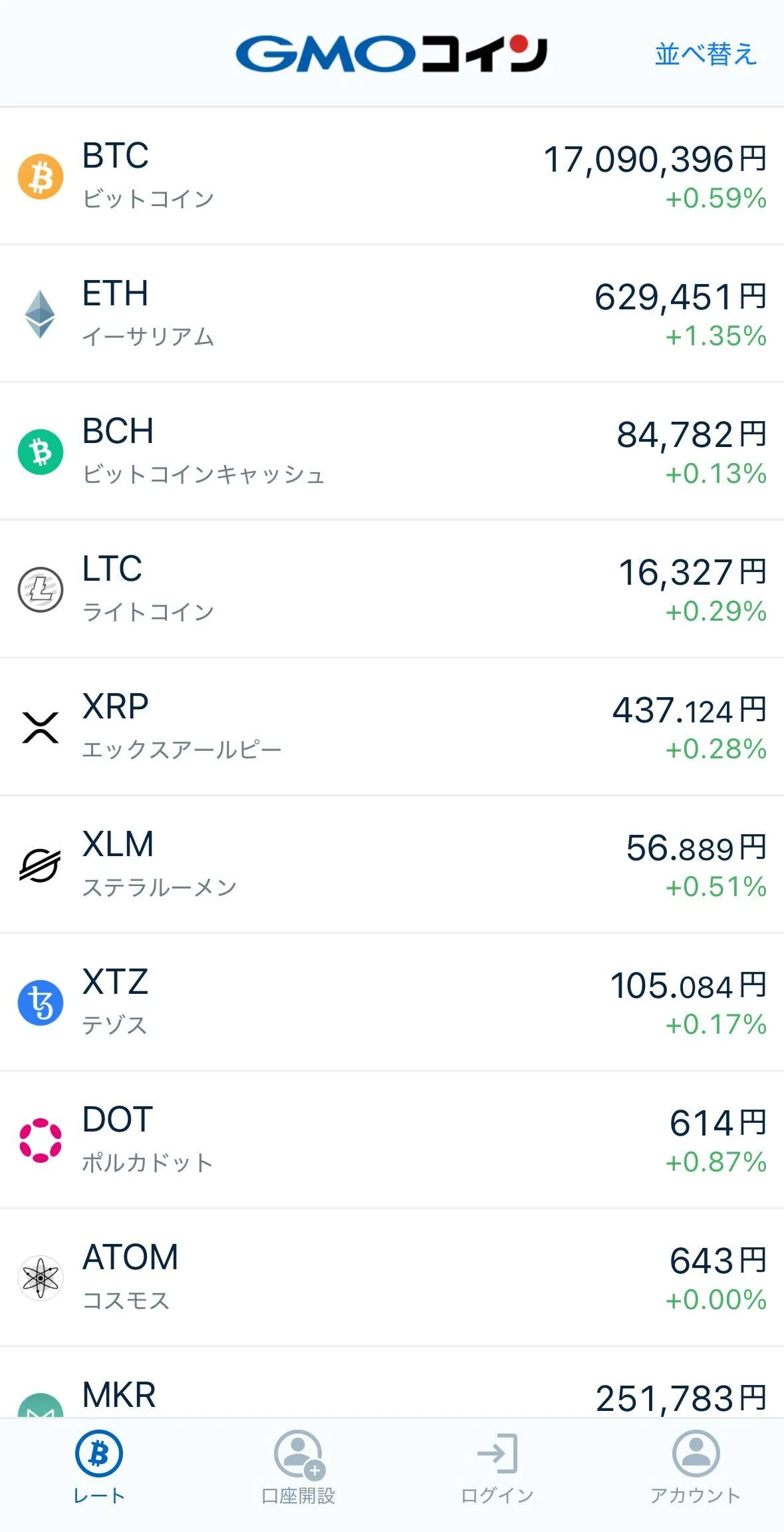Image resolution: width=784 pixels, height=1532 pixels.
Task: Select the BCH ビットコインキャッシュ row
Action: [392, 452]
